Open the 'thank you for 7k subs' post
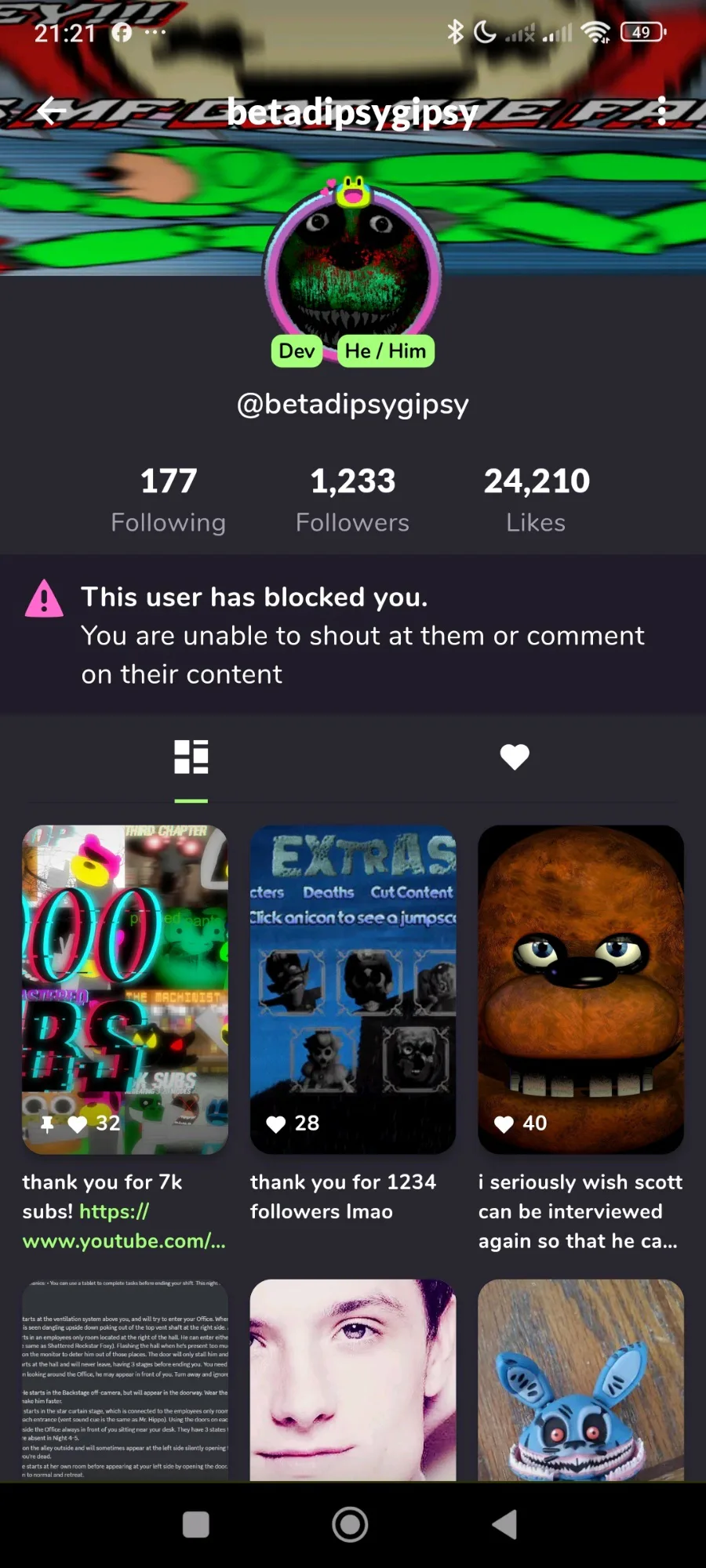The height and width of the screenshot is (1568, 706). point(125,989)
